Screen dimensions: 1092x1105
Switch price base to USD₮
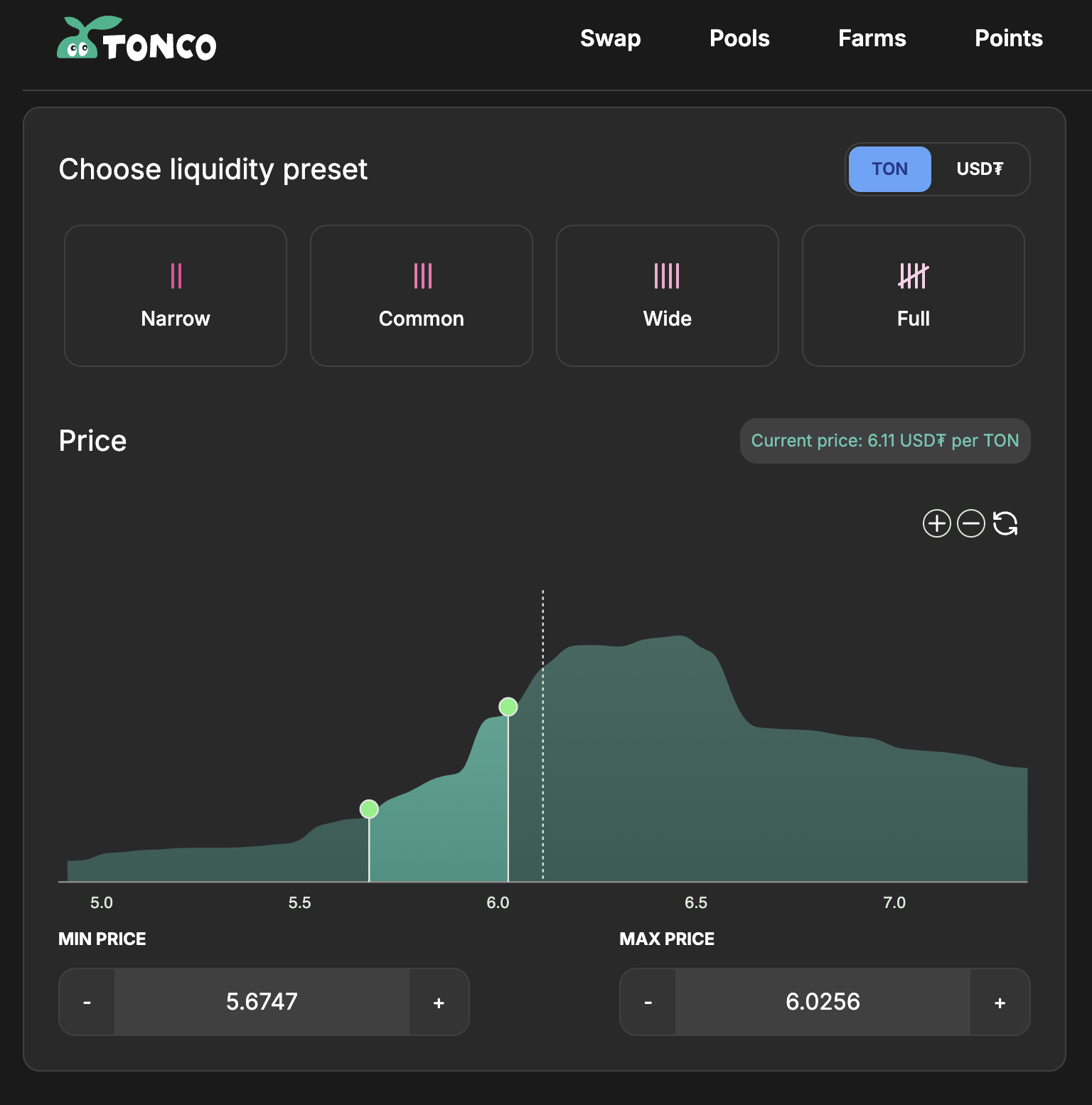tap(980, 169)
